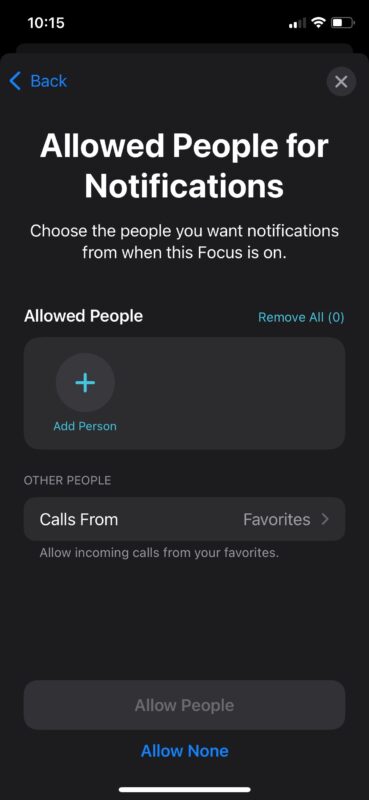
Task: Go back to the previous screen
Action: click(x=38, y=81)
